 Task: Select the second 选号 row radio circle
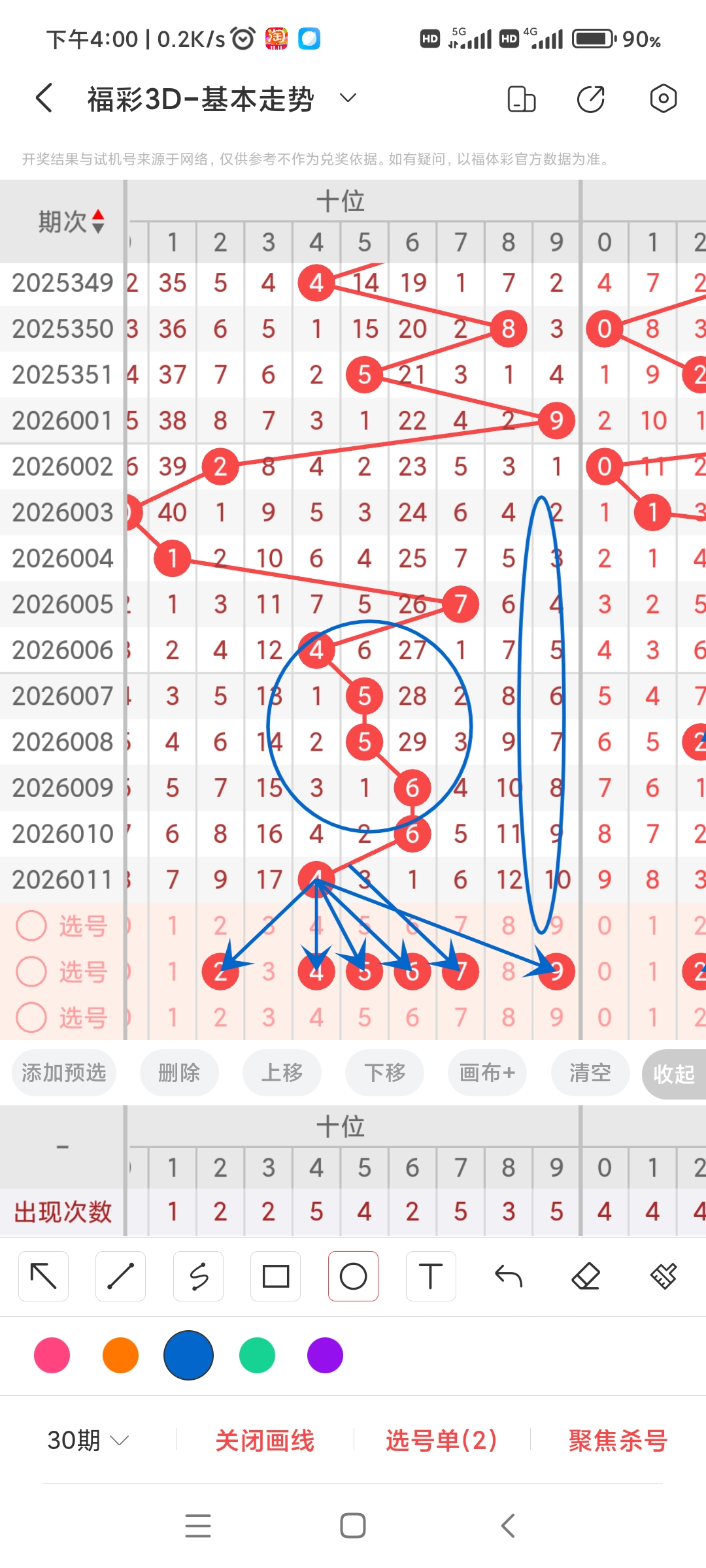pos(31,972)
